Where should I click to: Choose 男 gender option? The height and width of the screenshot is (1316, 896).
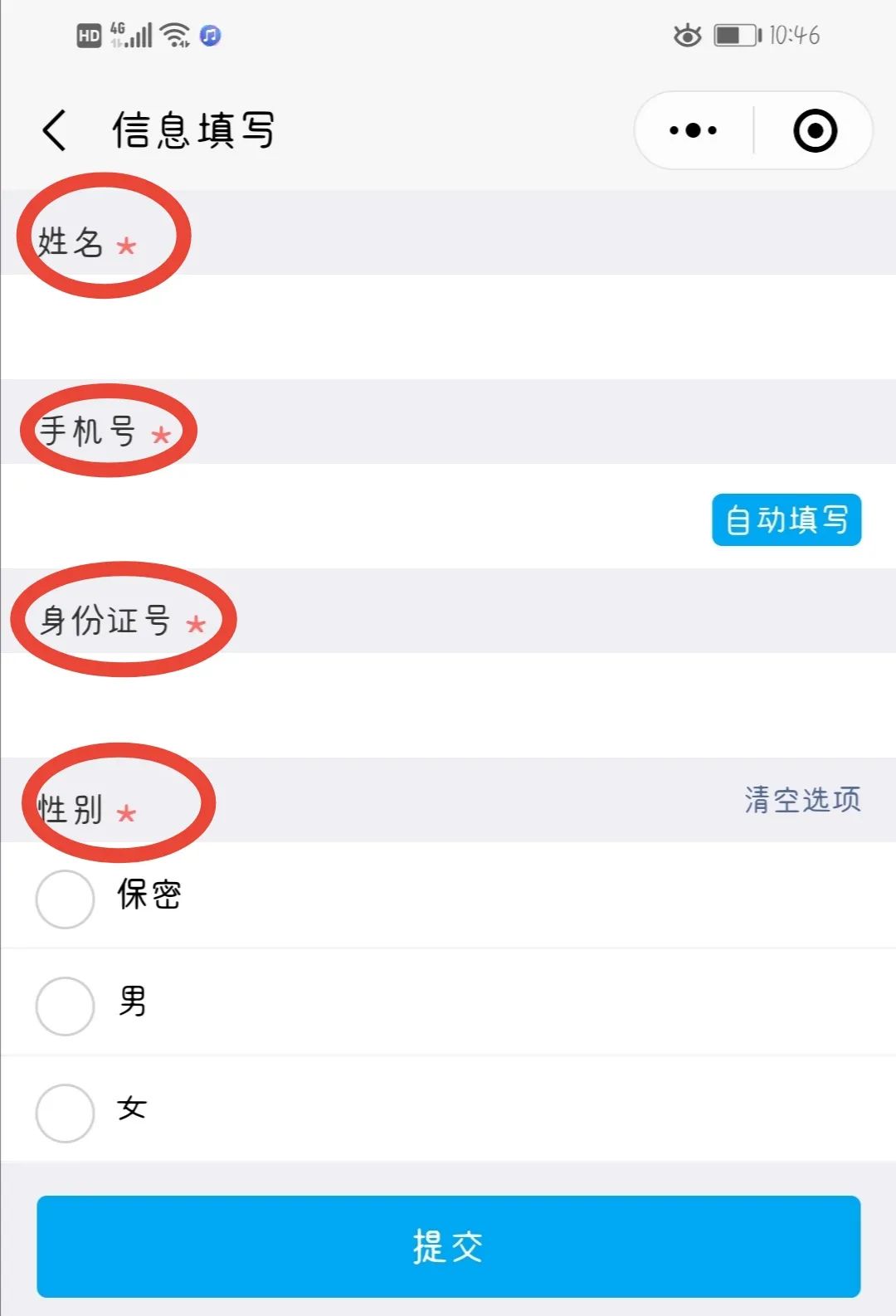[65, 1006]
